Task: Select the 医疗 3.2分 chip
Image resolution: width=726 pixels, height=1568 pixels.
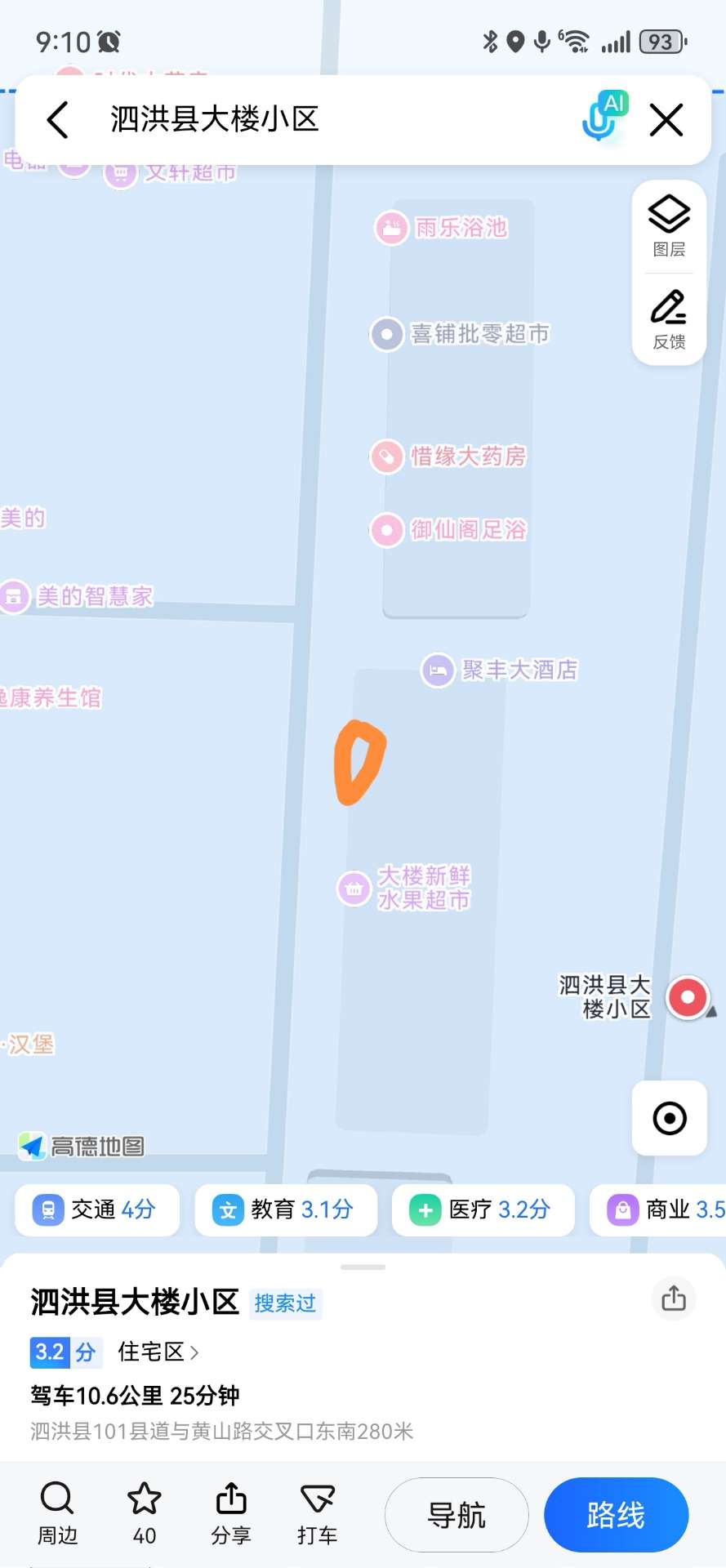Action: pos(483,1209)
